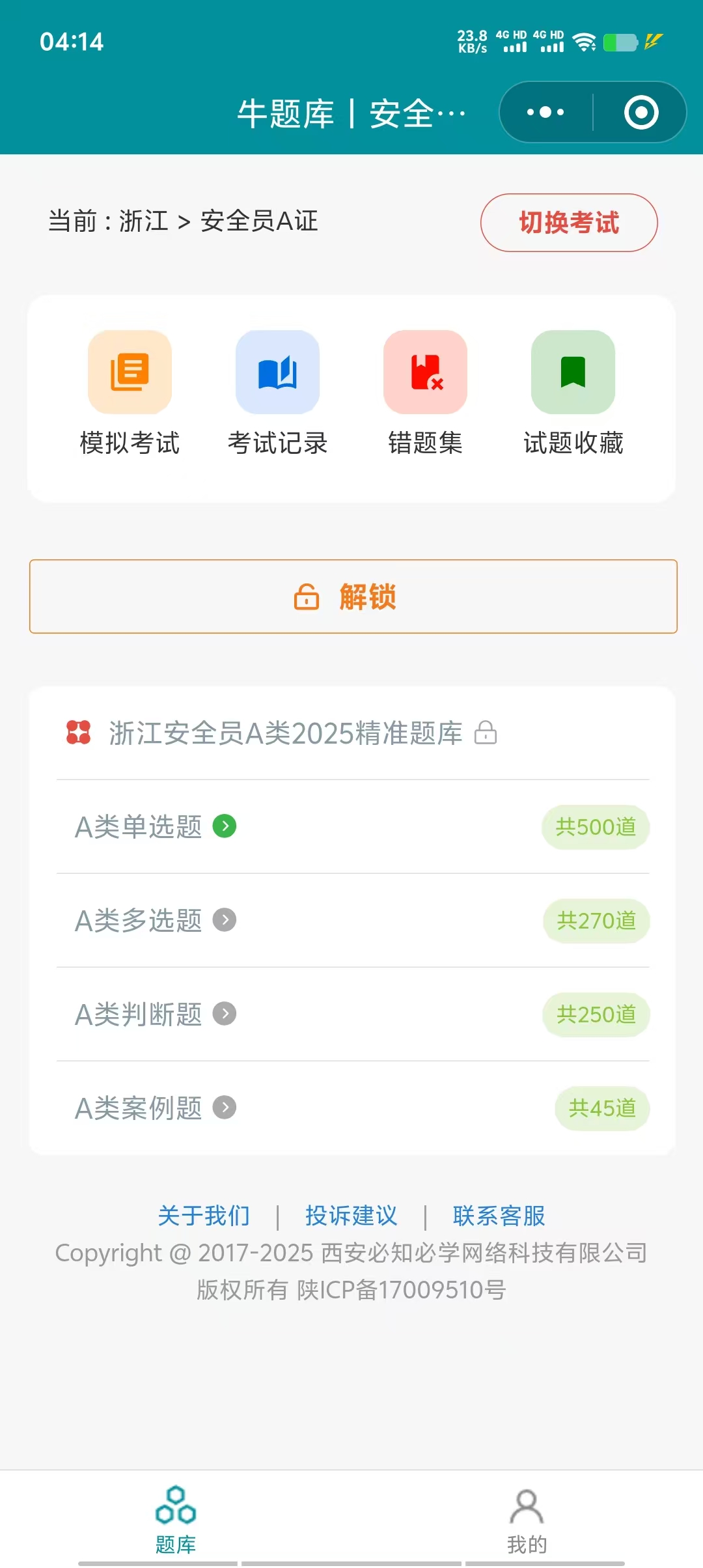Open the 试题收藏 (favorites) bookmark icon
The image size is (703, 1568).
click(x=573, y=371)
